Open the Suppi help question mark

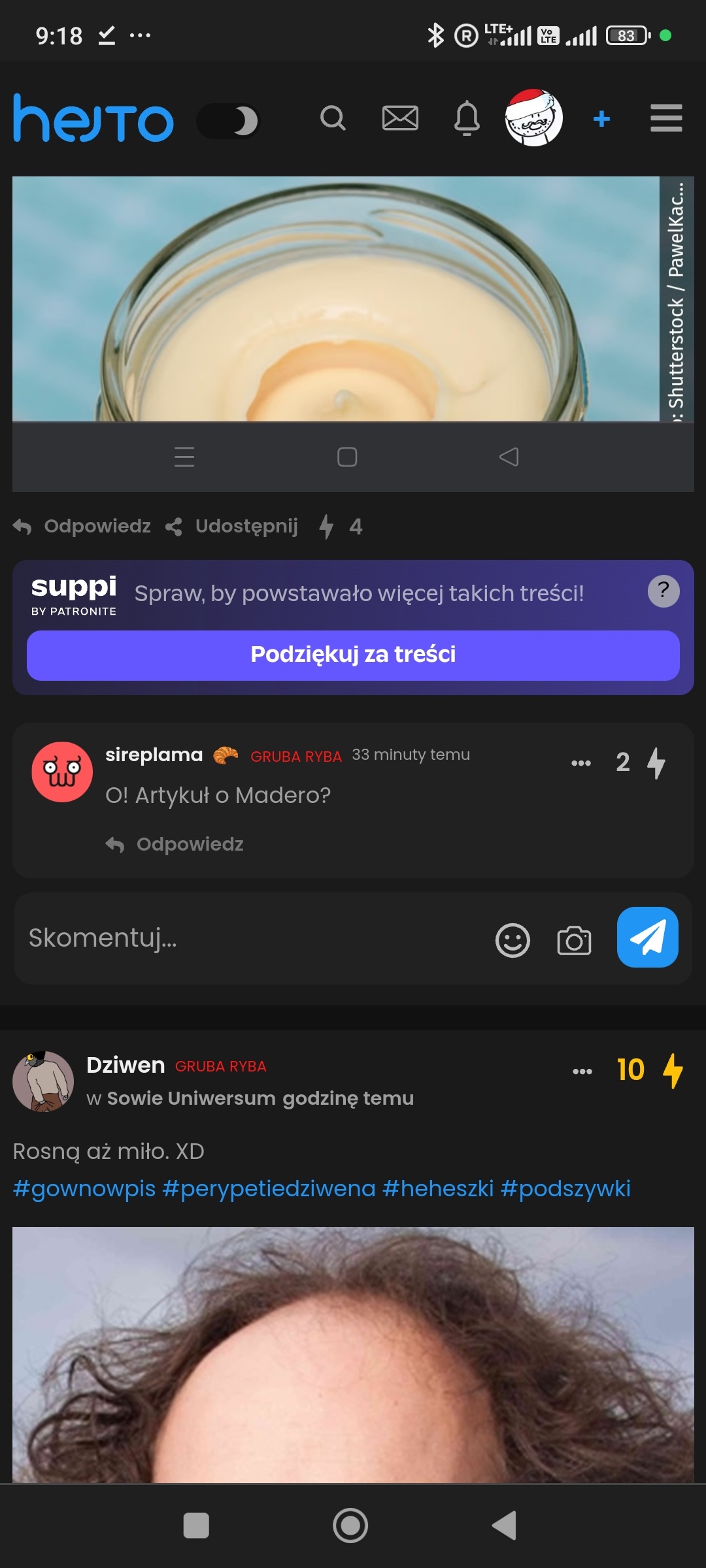pyautogui.click(x=664, y=591)
